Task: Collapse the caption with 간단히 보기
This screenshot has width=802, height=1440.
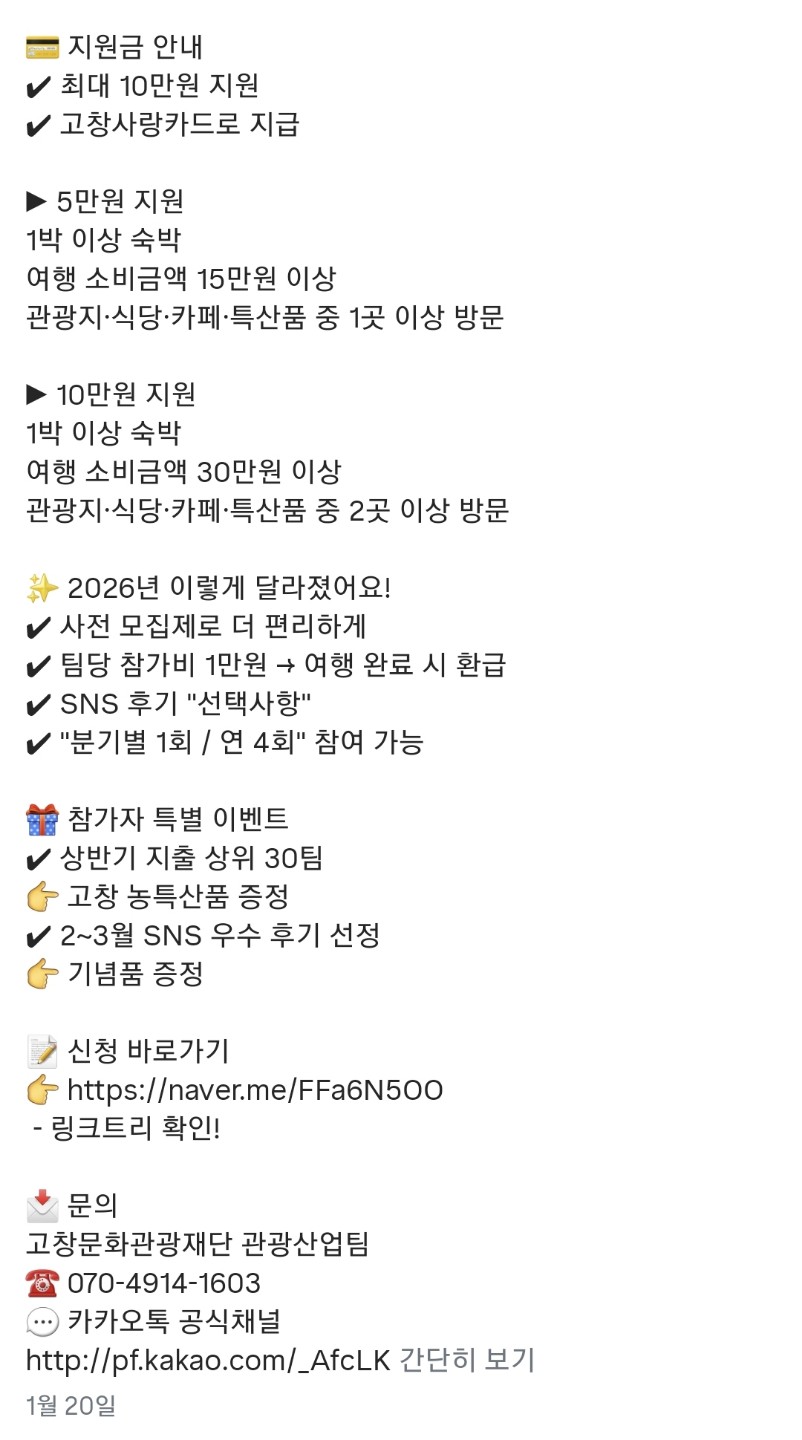Action: coord(467,1360)
